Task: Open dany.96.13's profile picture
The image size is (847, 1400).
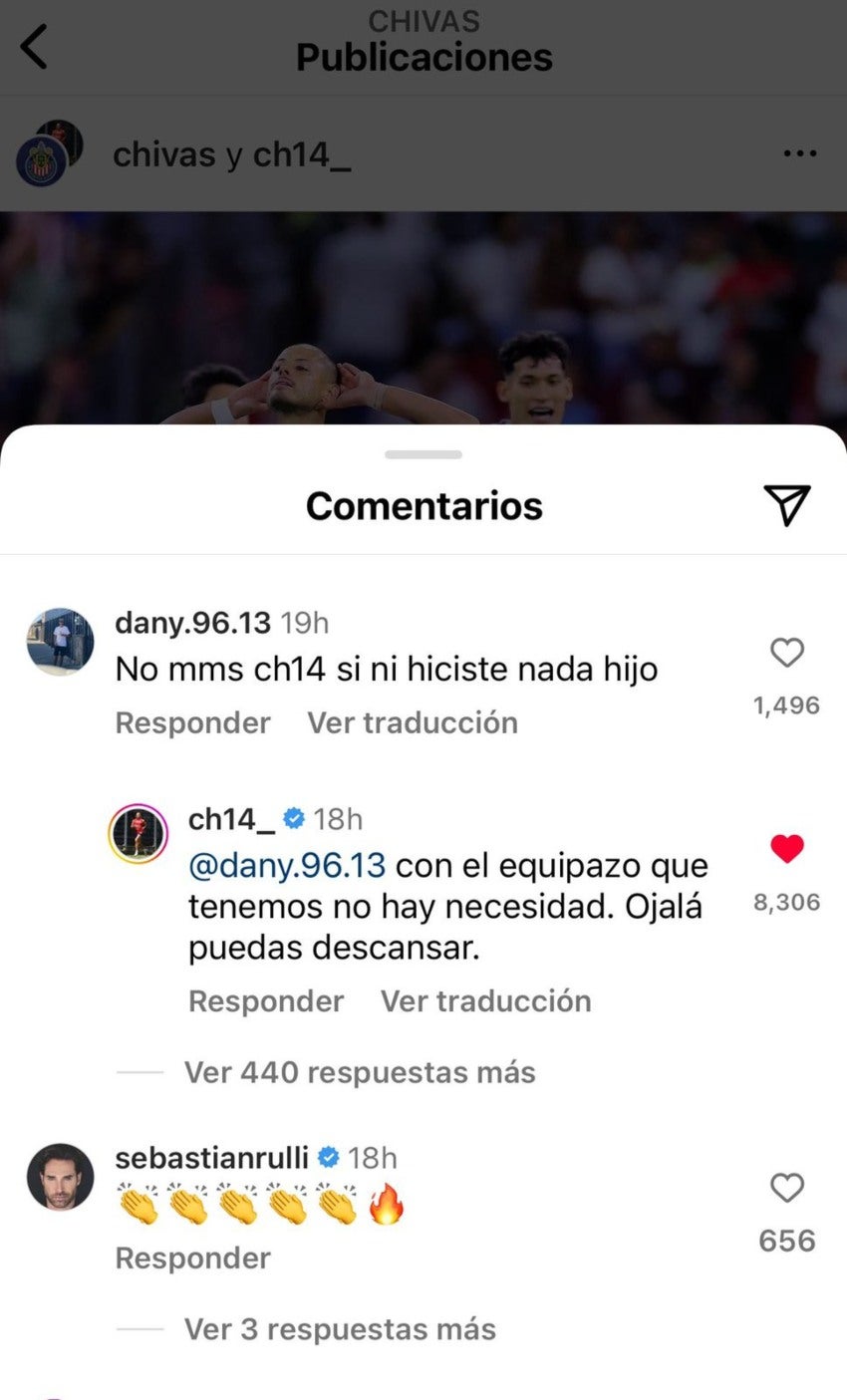Action: pos(60,642)
